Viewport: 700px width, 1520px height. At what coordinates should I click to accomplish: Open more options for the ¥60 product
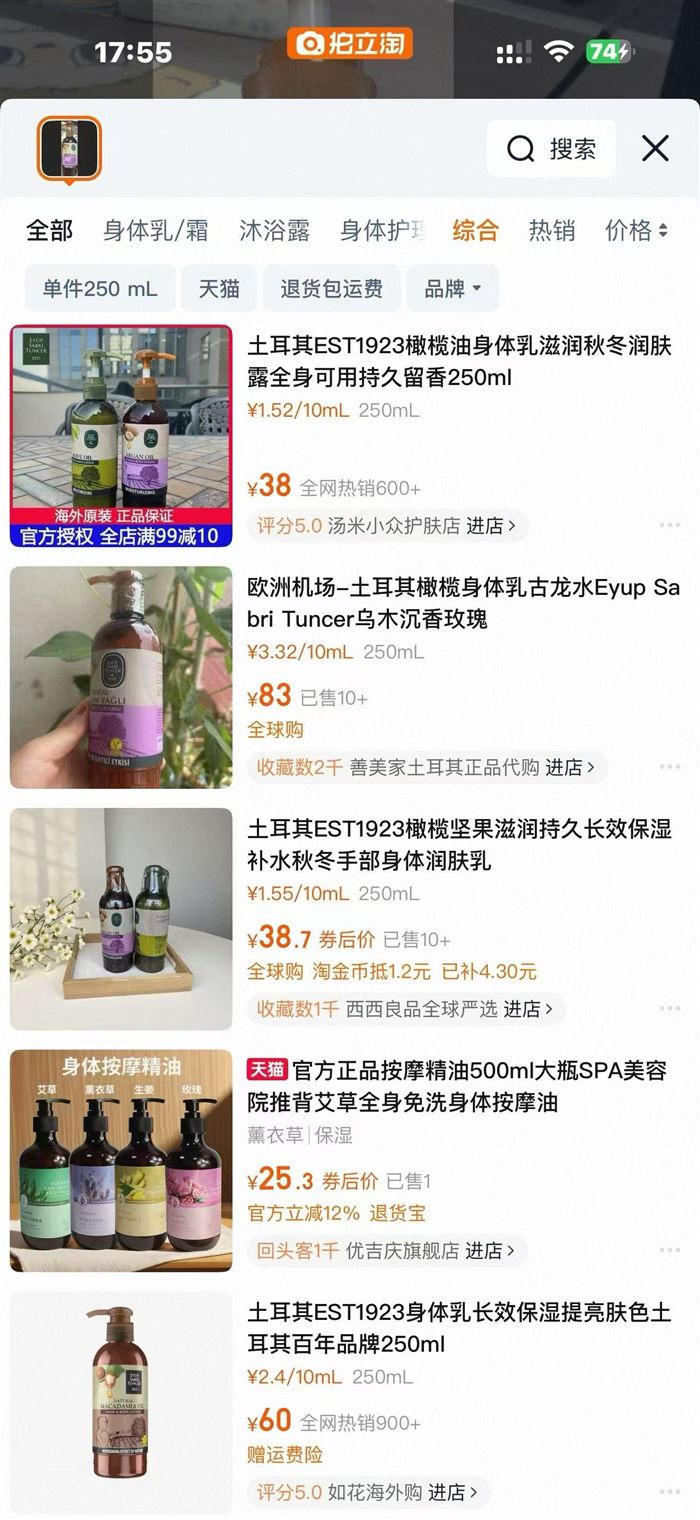pyautogui.click(x=669, y=1492)
